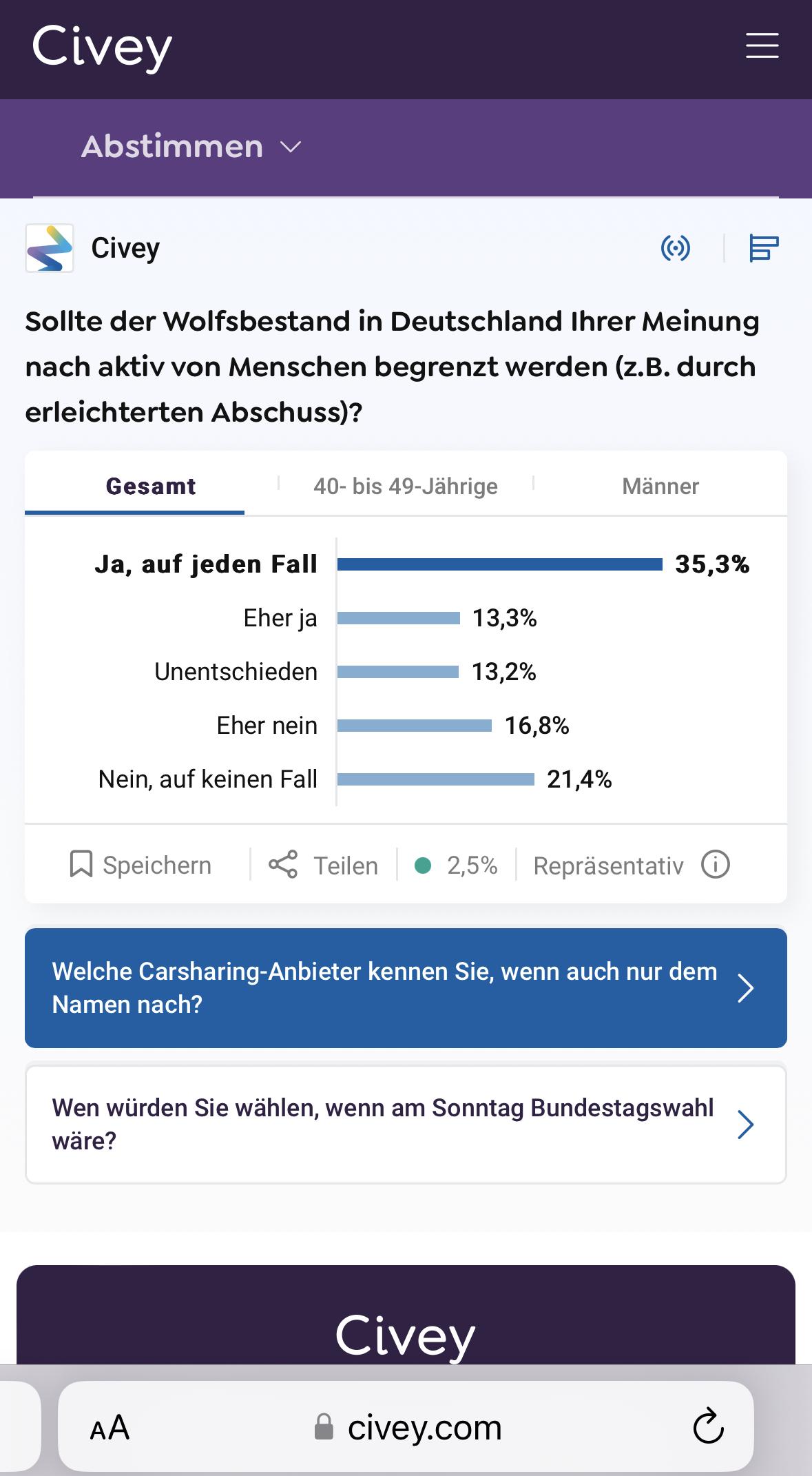
Task: Save the poll with Speichern
Action: click(140, 865)
